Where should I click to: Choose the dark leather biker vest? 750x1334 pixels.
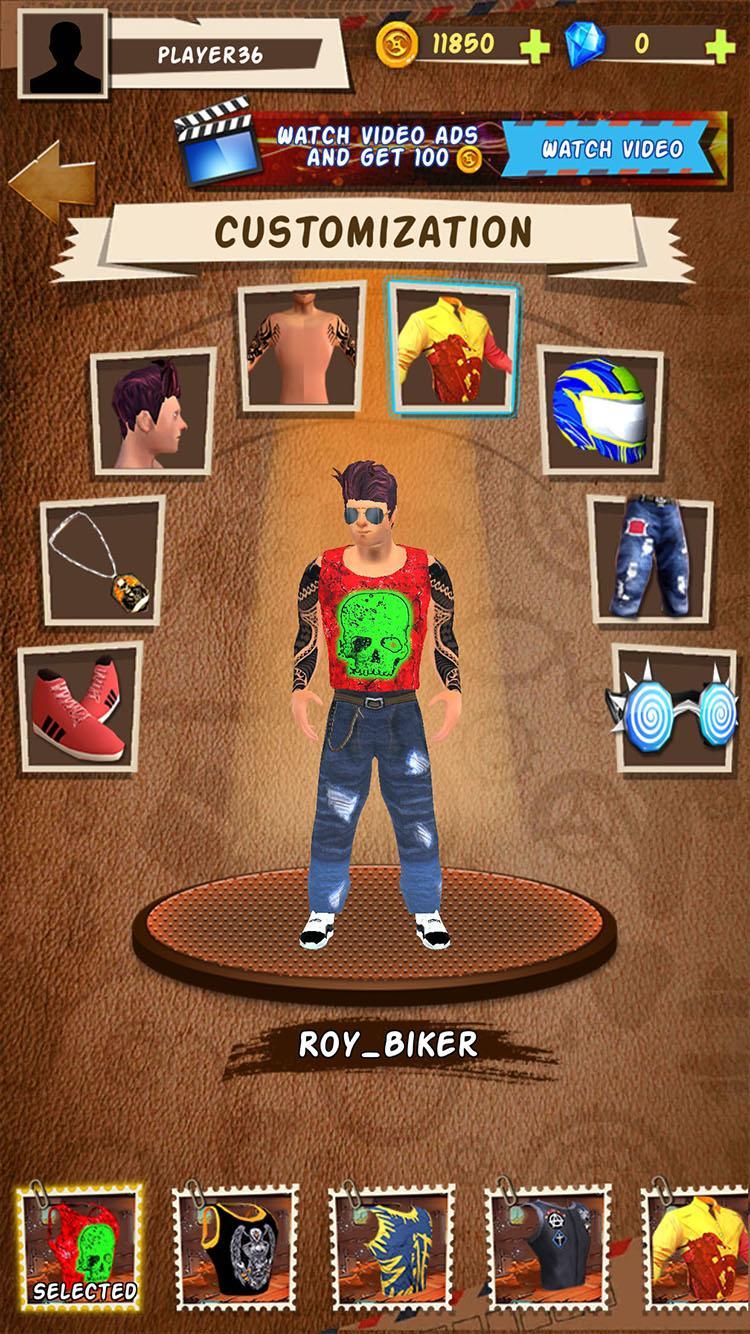[548, 1247]
